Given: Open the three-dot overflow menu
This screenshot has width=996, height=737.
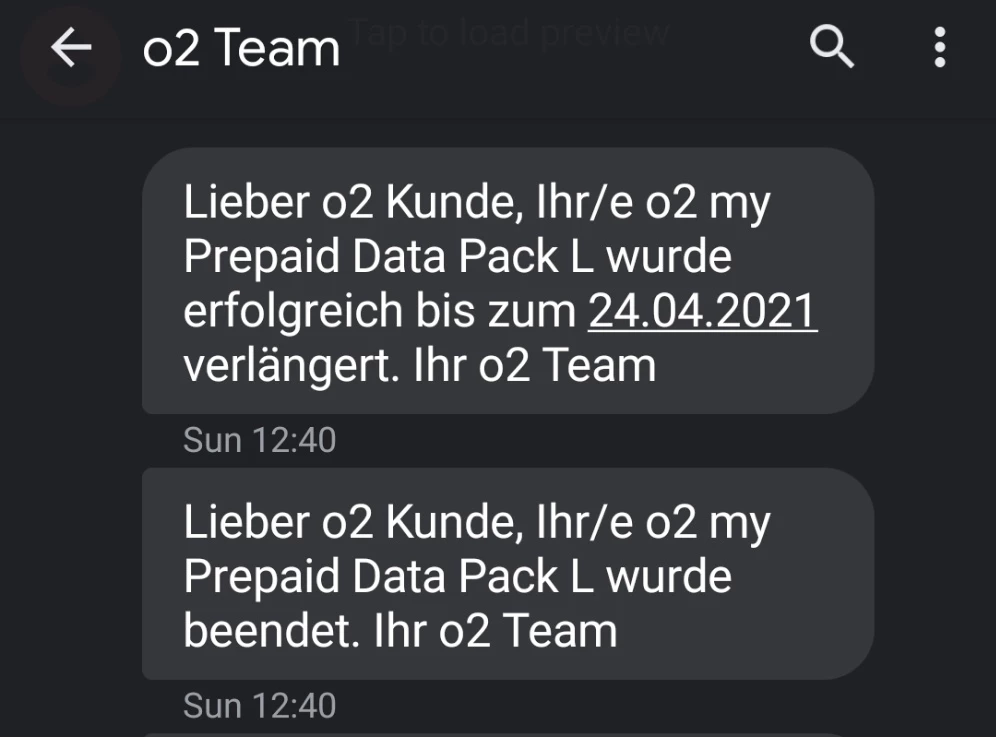Looking at the screenshot, I should click(x=938, y=47).
